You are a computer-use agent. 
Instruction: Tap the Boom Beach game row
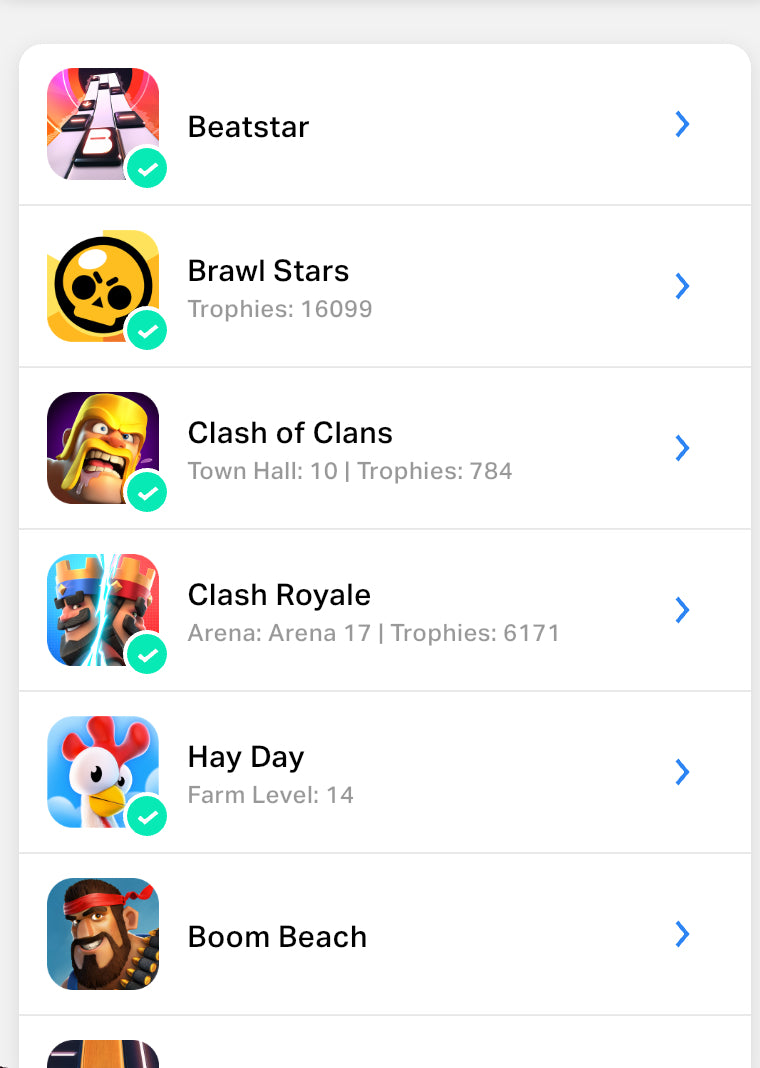pos(384,935)
